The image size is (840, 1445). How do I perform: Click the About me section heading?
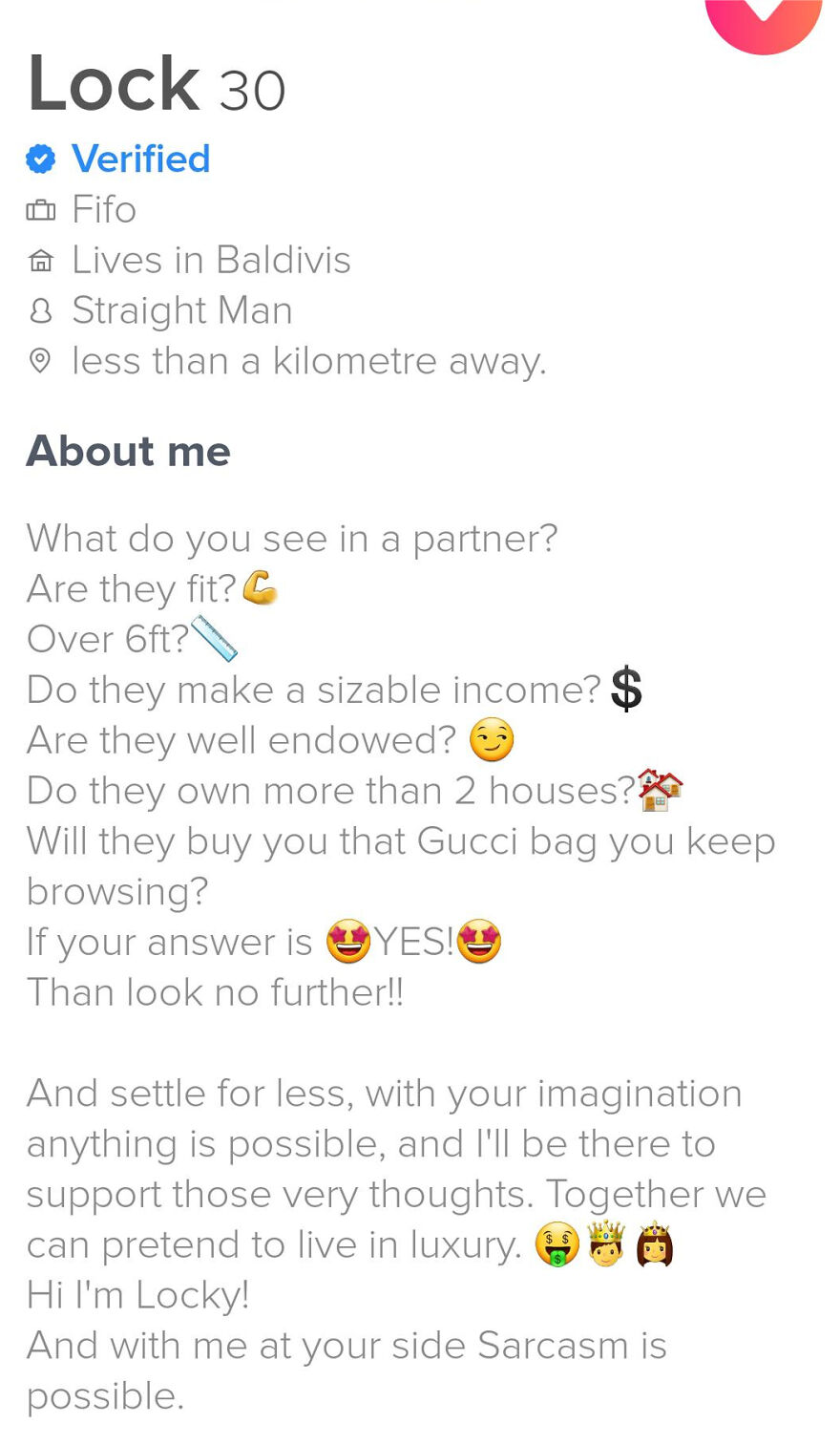coord(128,451)
